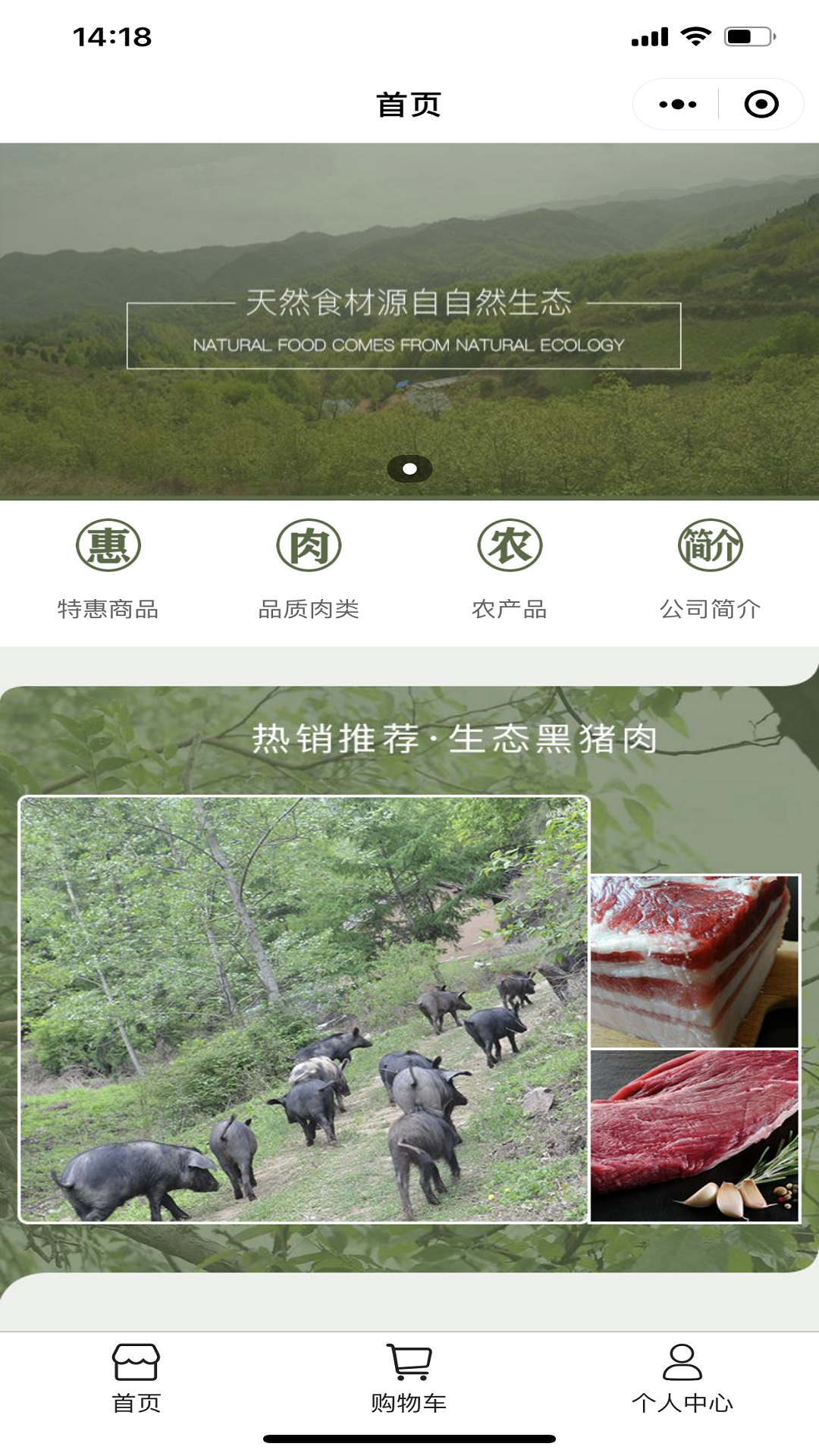Open the mini program three-dot menu

[x=677, y=105]
